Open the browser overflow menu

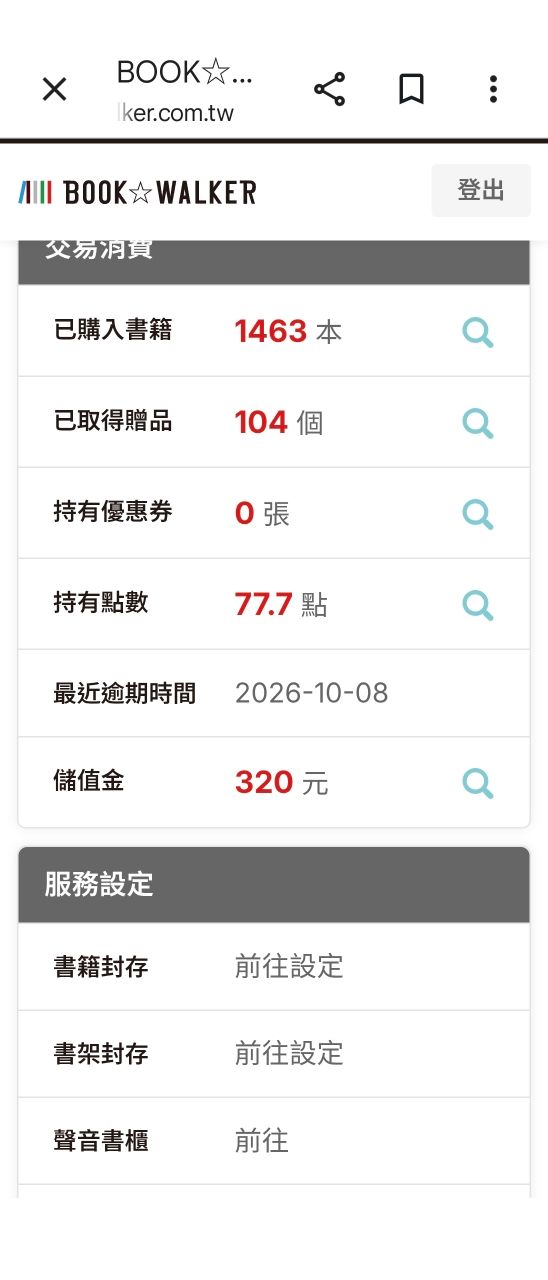pos(493,90)
